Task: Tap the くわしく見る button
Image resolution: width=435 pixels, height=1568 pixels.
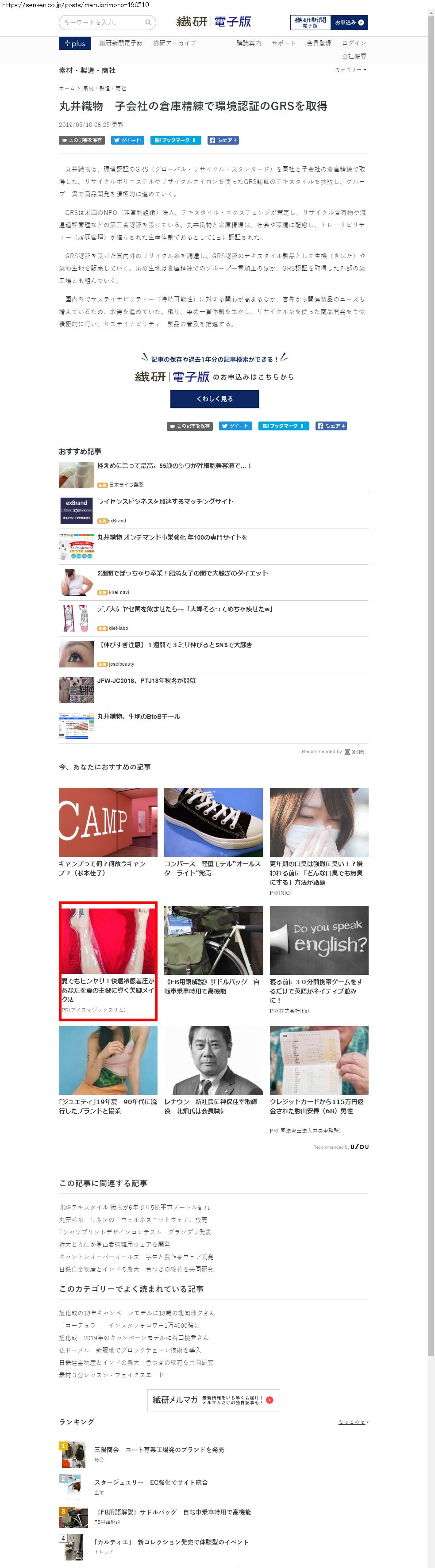Action: (214, 399)
